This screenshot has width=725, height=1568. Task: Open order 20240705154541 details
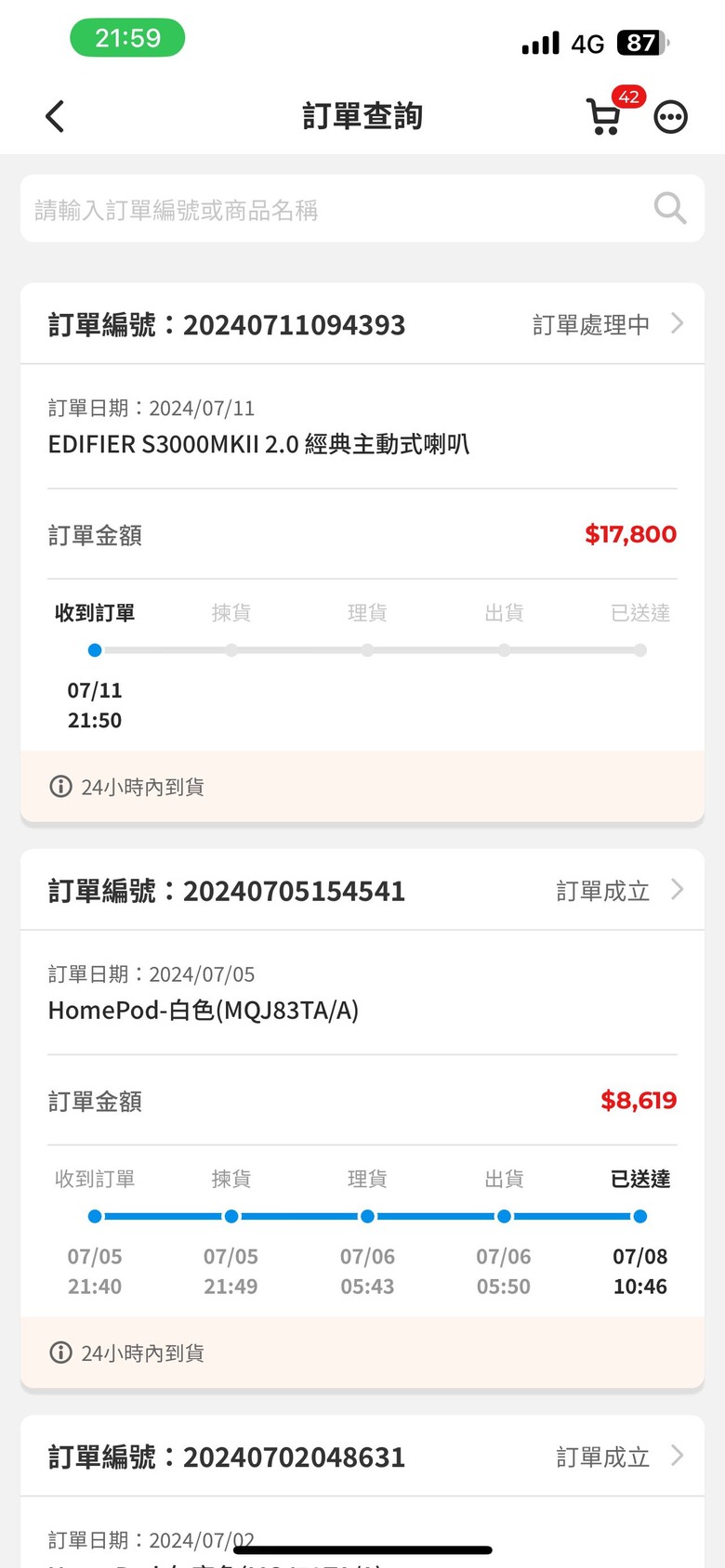click(362, 890)
